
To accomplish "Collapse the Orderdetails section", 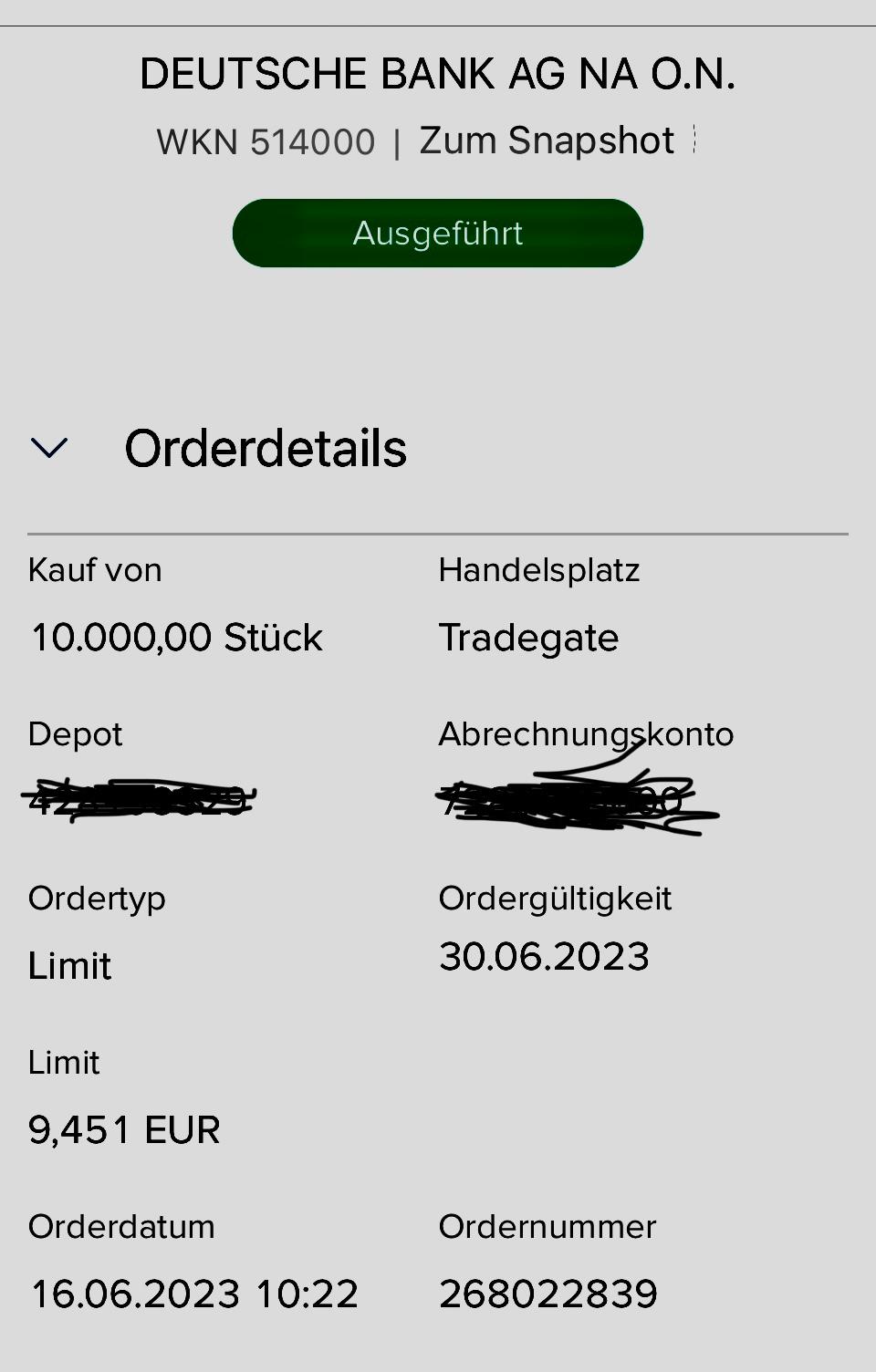I will 49,448.
